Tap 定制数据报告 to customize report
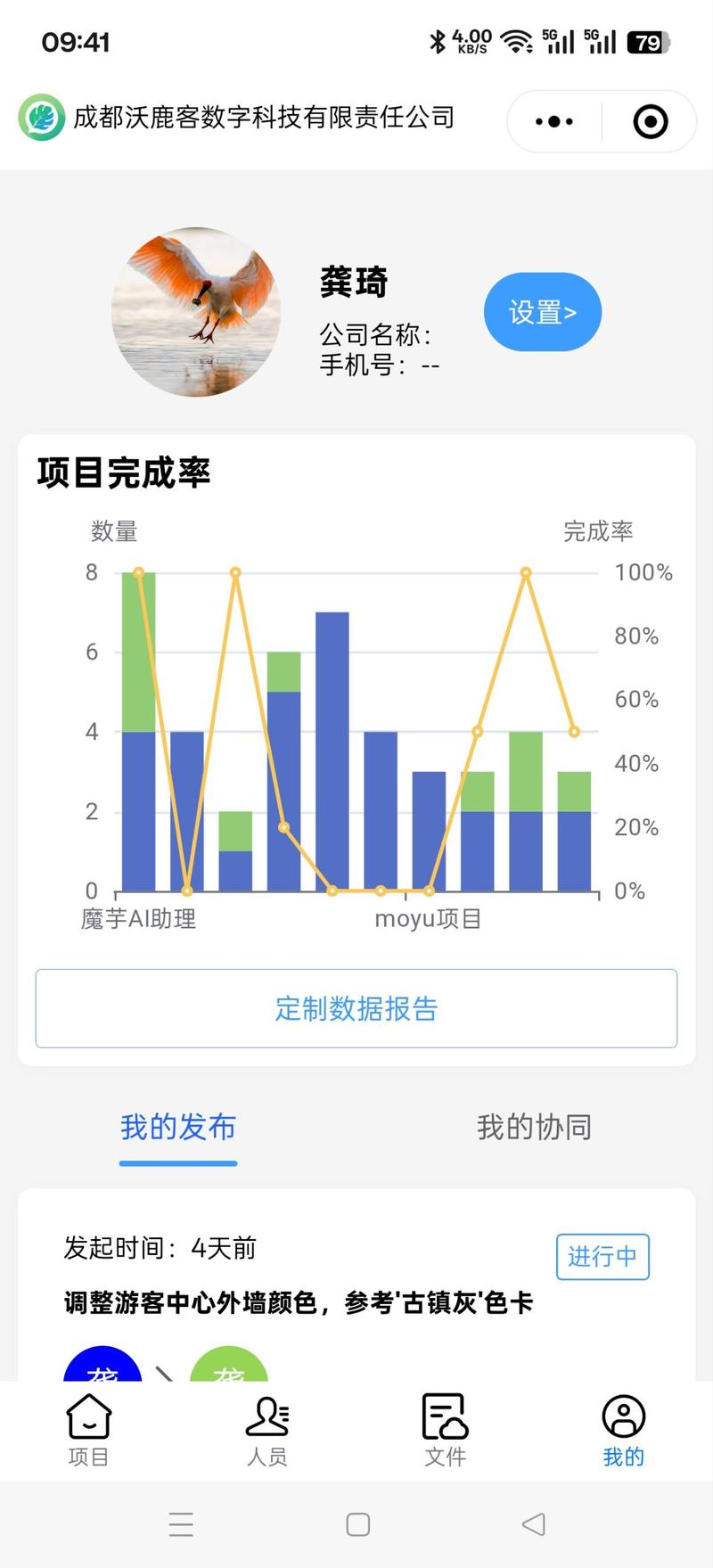713x1568 pixels. (356, 1008)
